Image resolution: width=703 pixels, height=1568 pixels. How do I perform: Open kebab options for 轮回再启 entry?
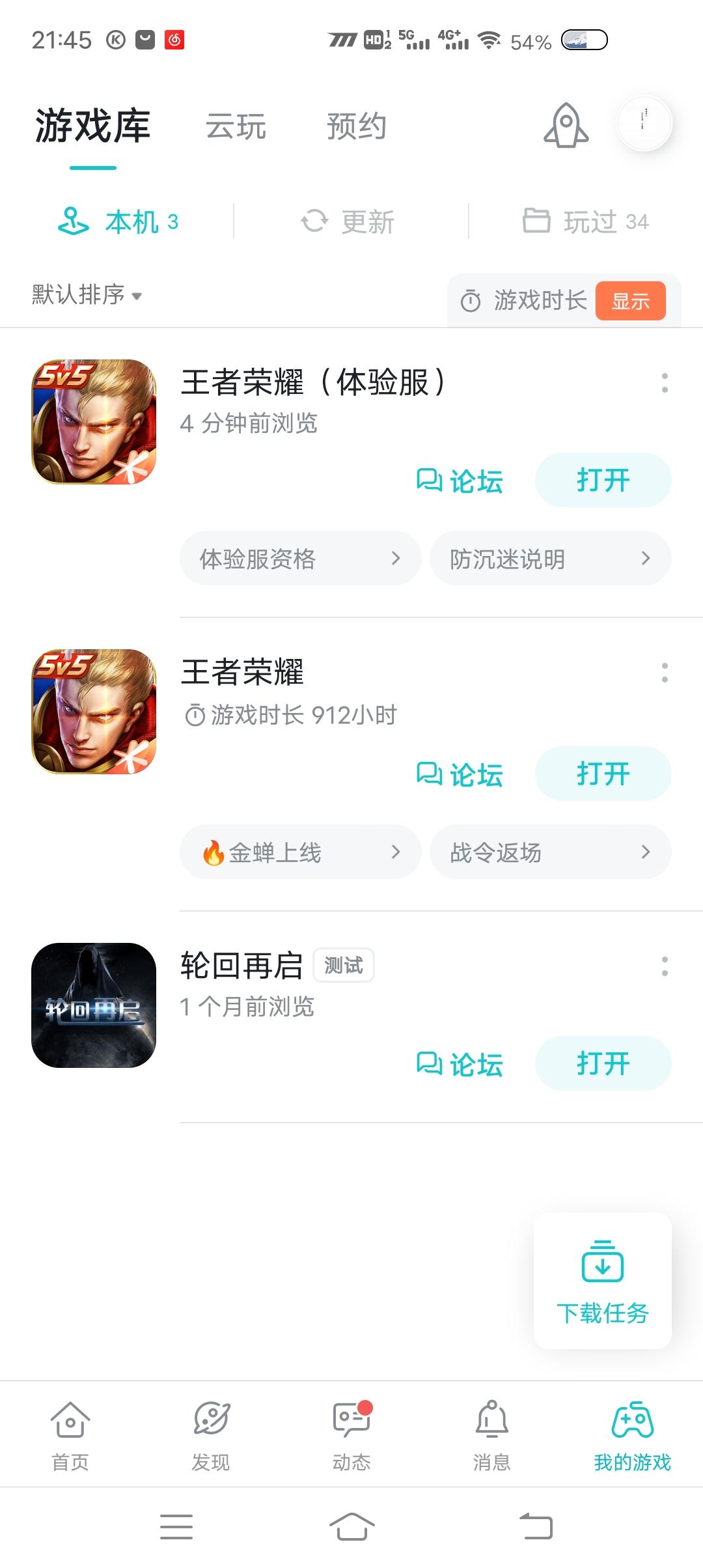point(663,968)
